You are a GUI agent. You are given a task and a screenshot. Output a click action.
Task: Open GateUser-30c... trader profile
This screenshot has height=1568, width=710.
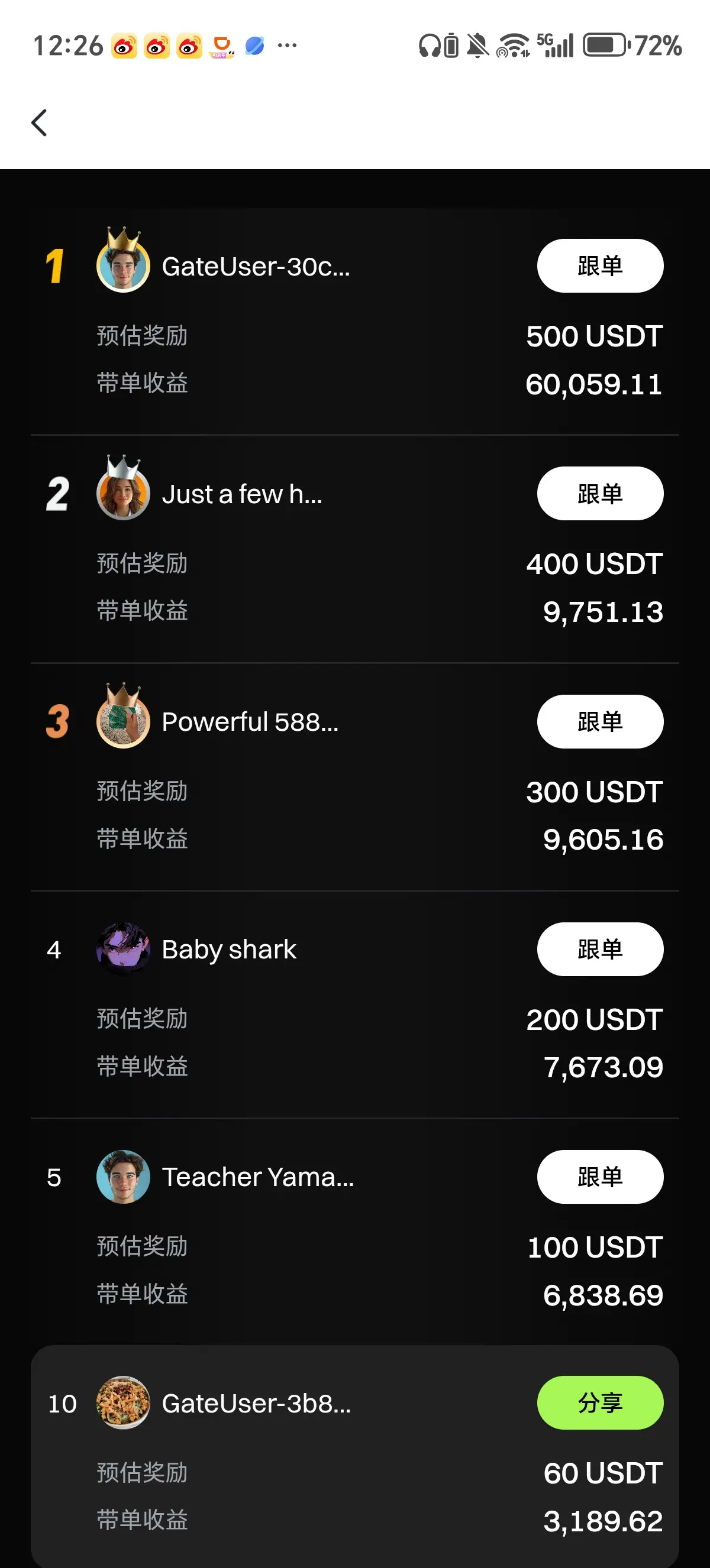pos(255,267)
